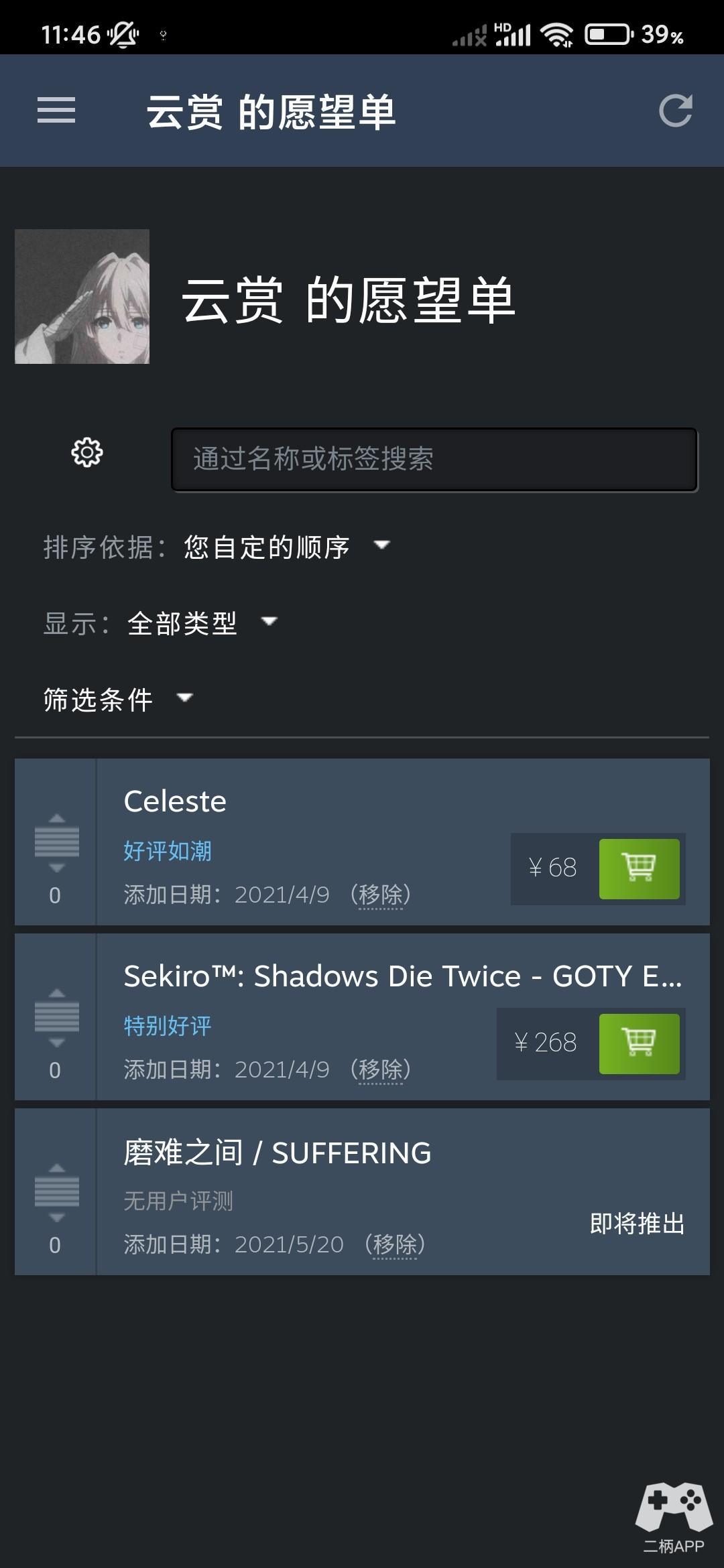The width and height of the screenshot is (724, 1568).
Task: Focus the name or tag search field
Action: click(434, 460)
